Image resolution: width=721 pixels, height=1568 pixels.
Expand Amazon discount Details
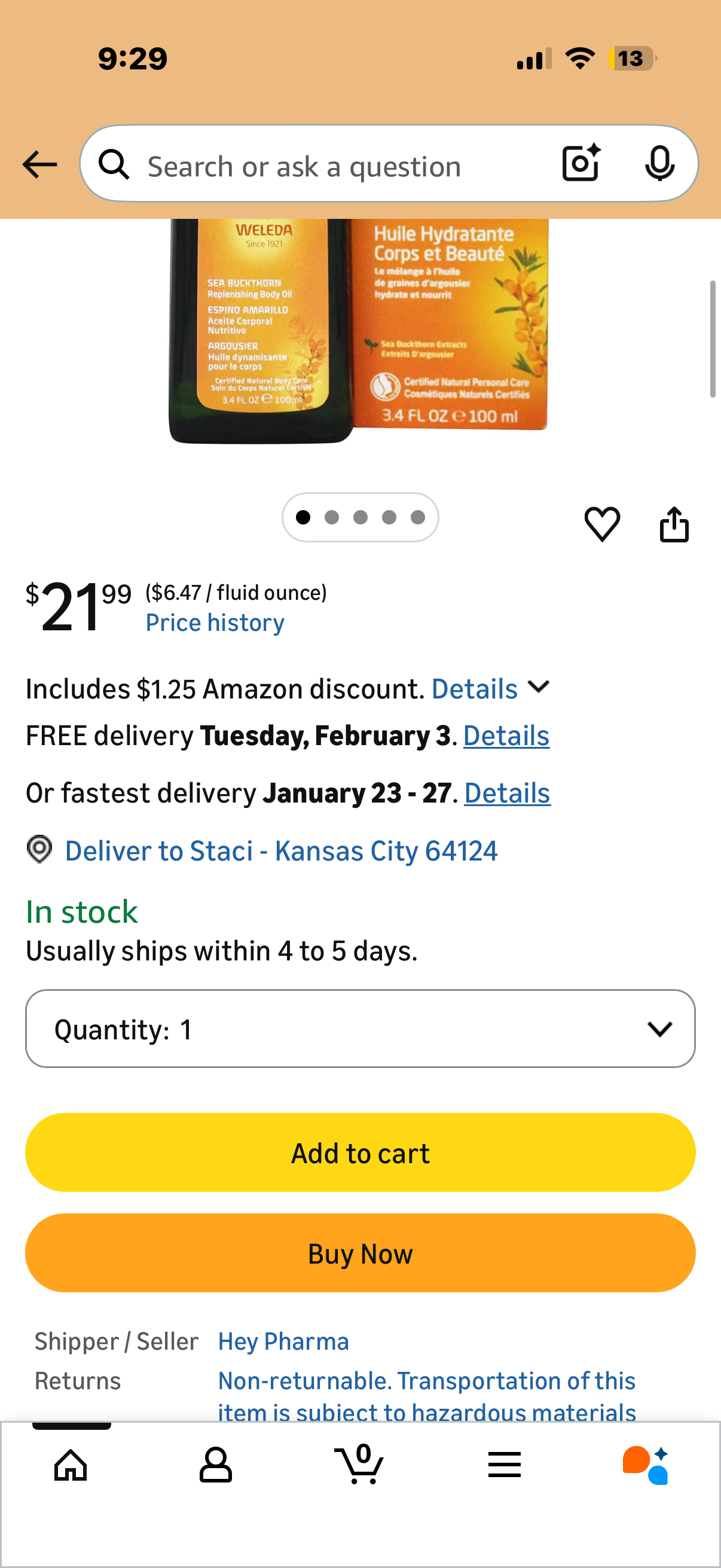point(489,689)
